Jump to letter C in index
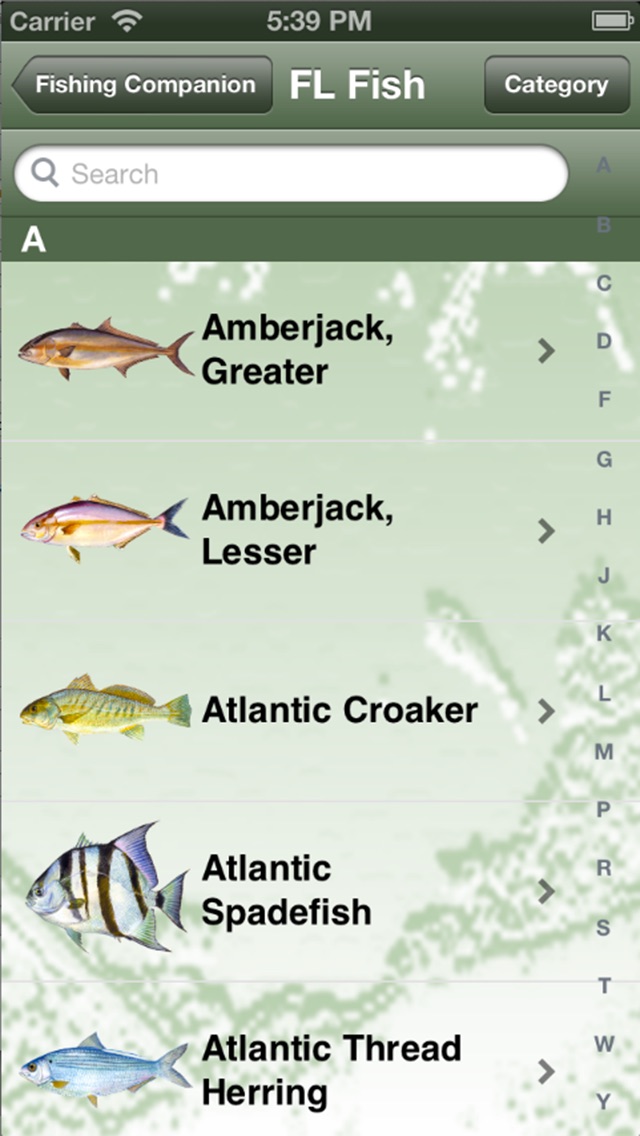640x1136 pixels. (604, 284)
